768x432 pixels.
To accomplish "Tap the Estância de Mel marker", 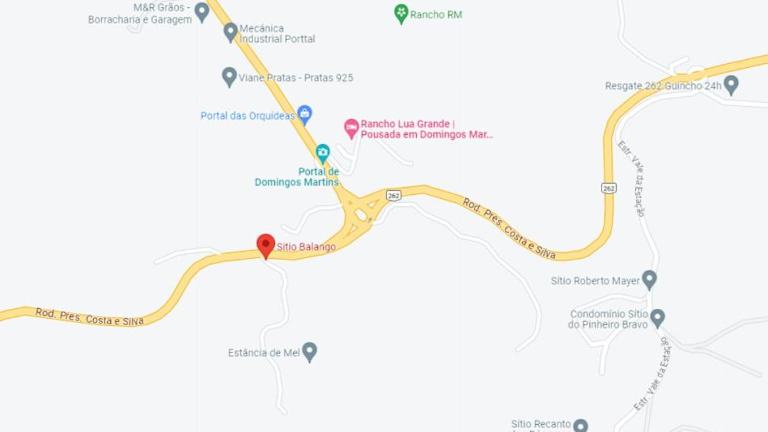I will pos(310,351).
